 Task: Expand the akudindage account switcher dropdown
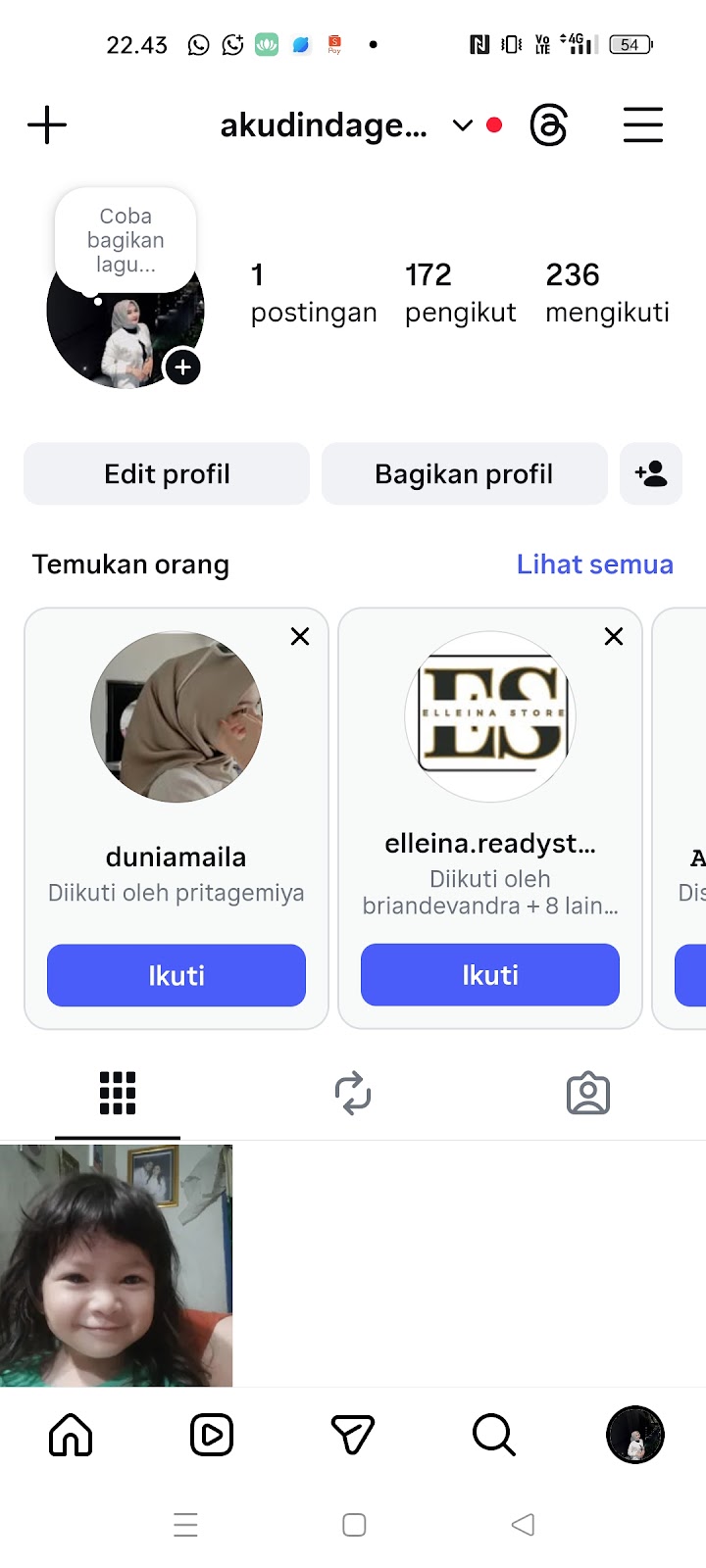462,125
